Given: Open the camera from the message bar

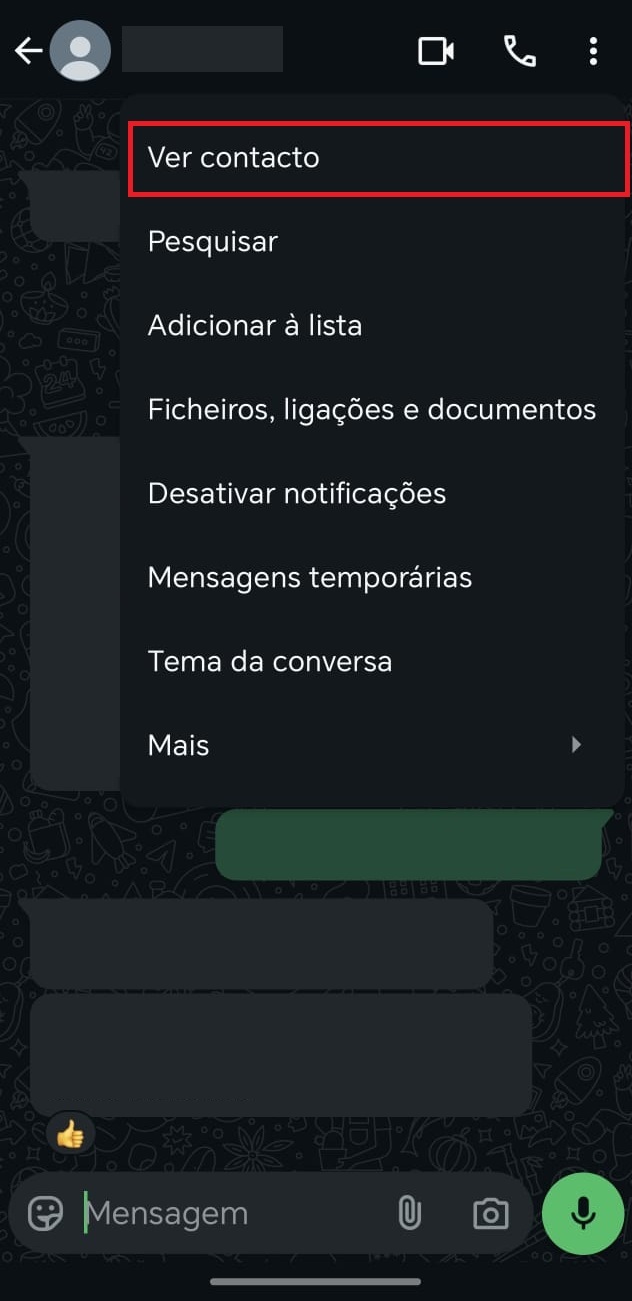Looking at the screenshot, I should tap(491, 1214).
